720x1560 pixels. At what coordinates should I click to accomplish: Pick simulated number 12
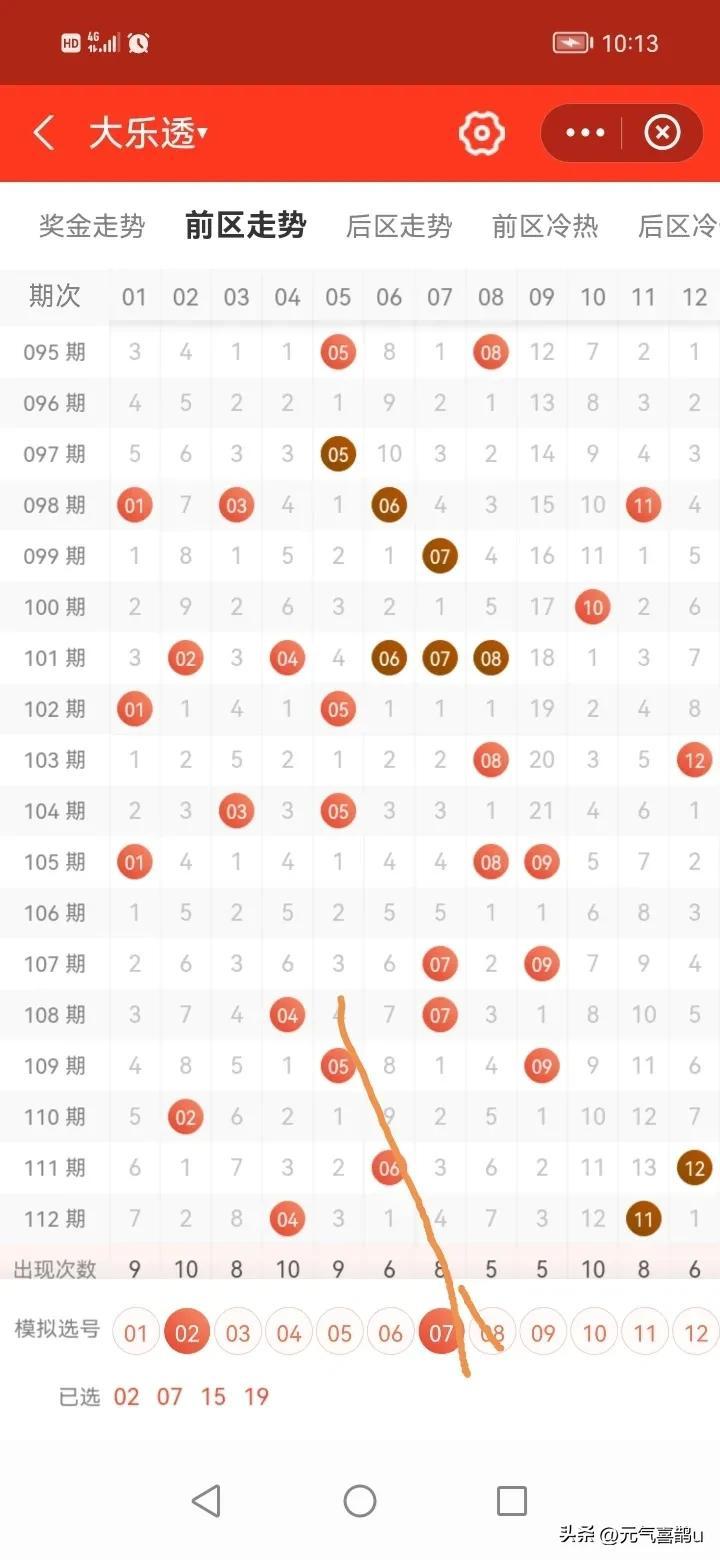click(696, 1333)
